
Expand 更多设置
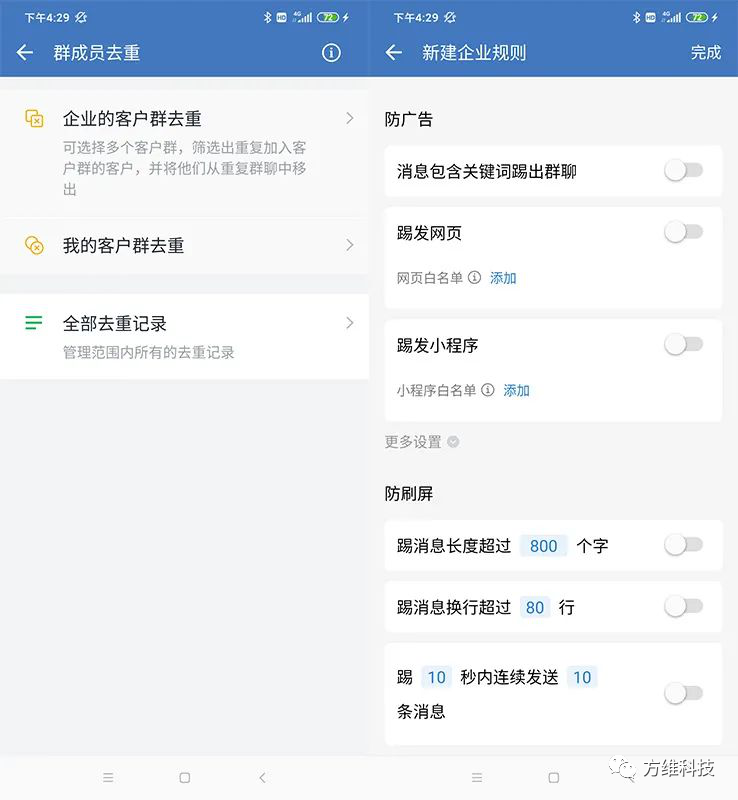tap(421, 442)
